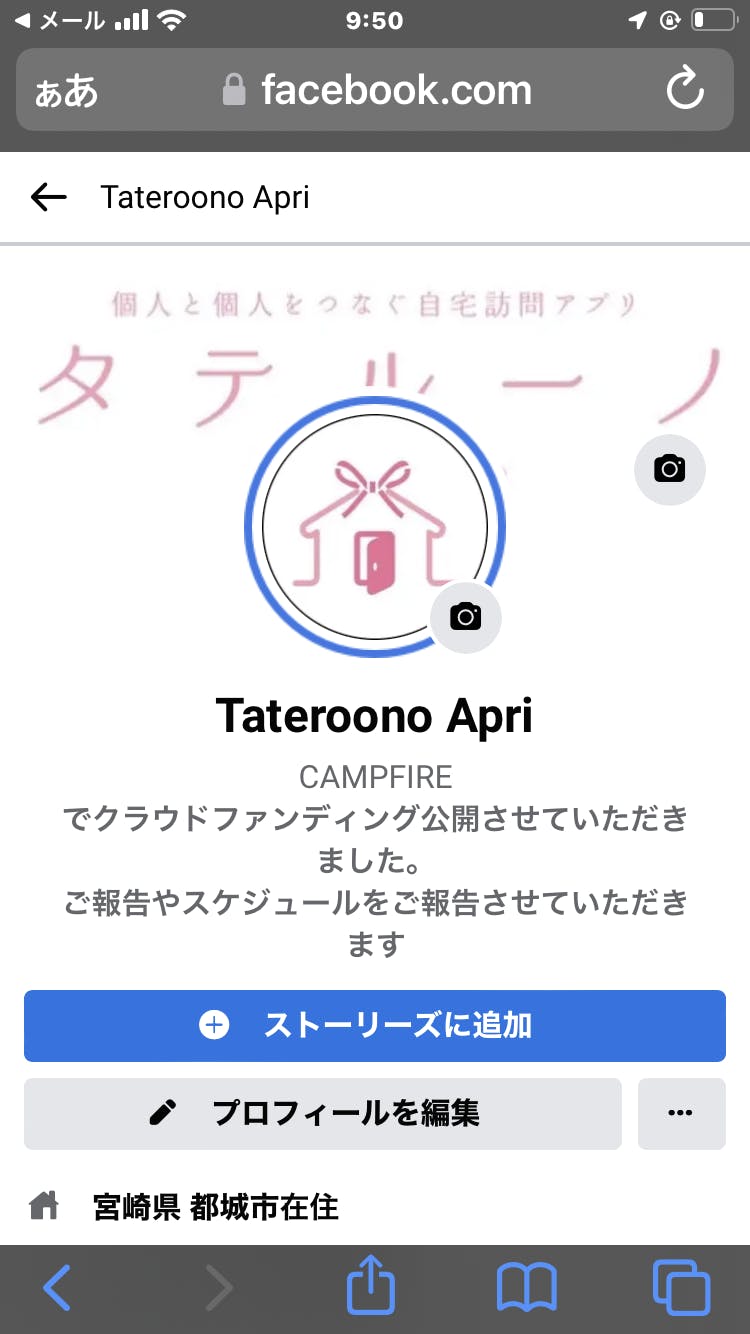
Task: Open the round profile picture
Action: click(x=374, y=526)
